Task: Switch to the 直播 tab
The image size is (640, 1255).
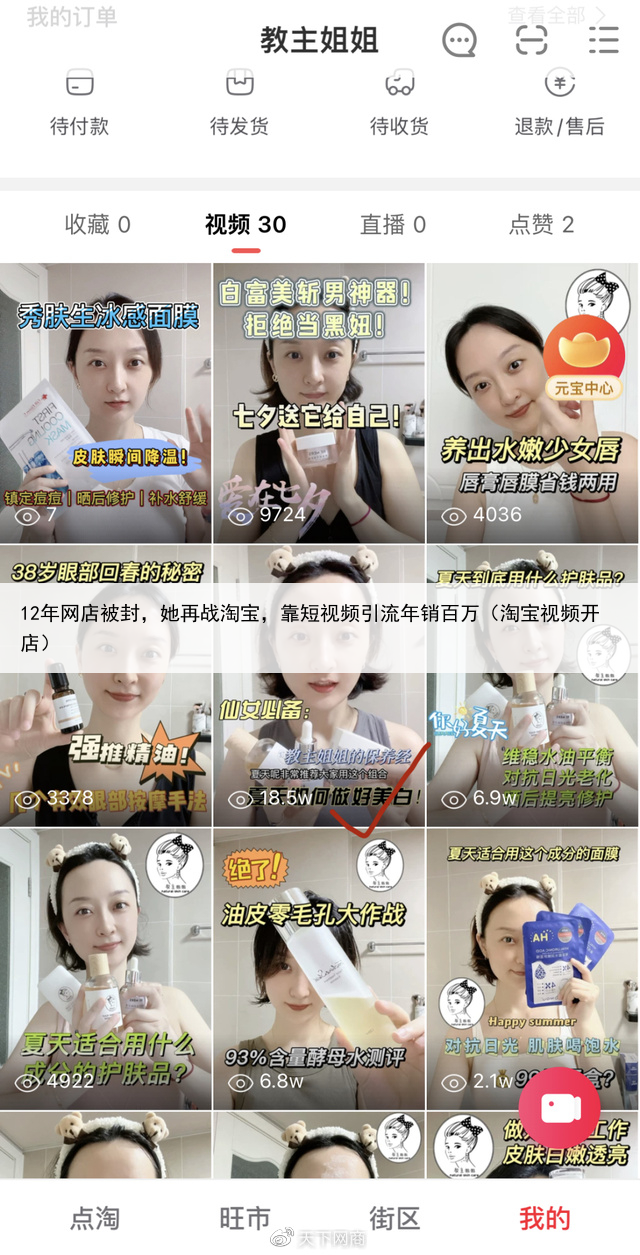Action: (x=393, y=224)
